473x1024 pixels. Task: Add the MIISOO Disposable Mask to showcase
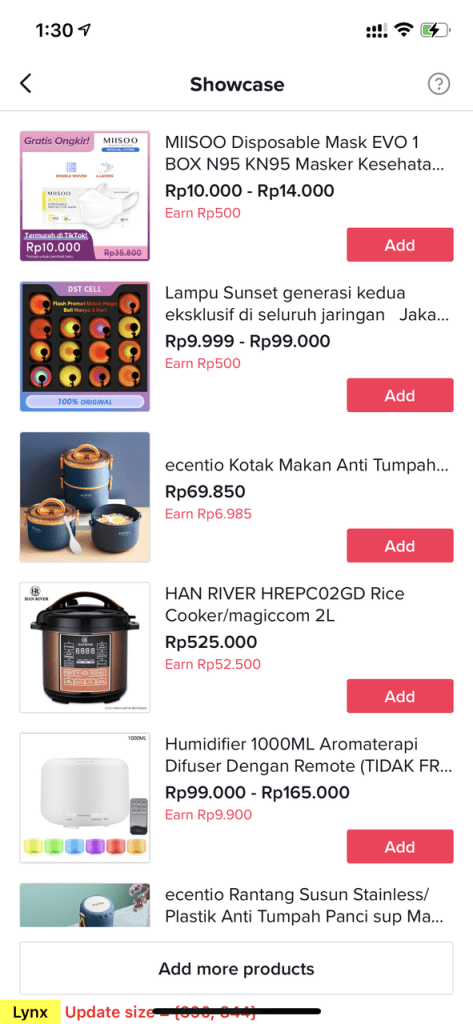[x=400, y=245]
